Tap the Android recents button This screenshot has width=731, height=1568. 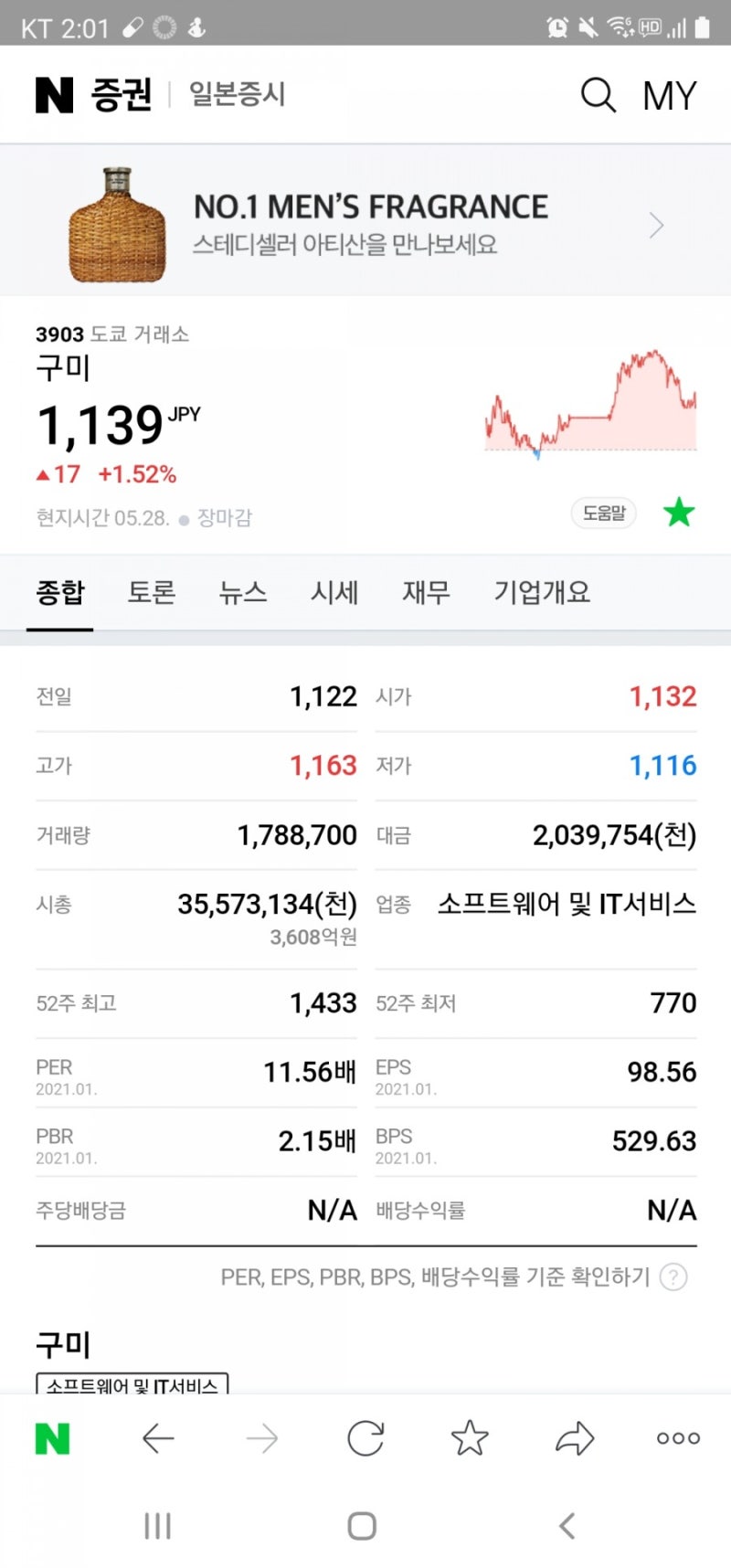pos(157,1524)
